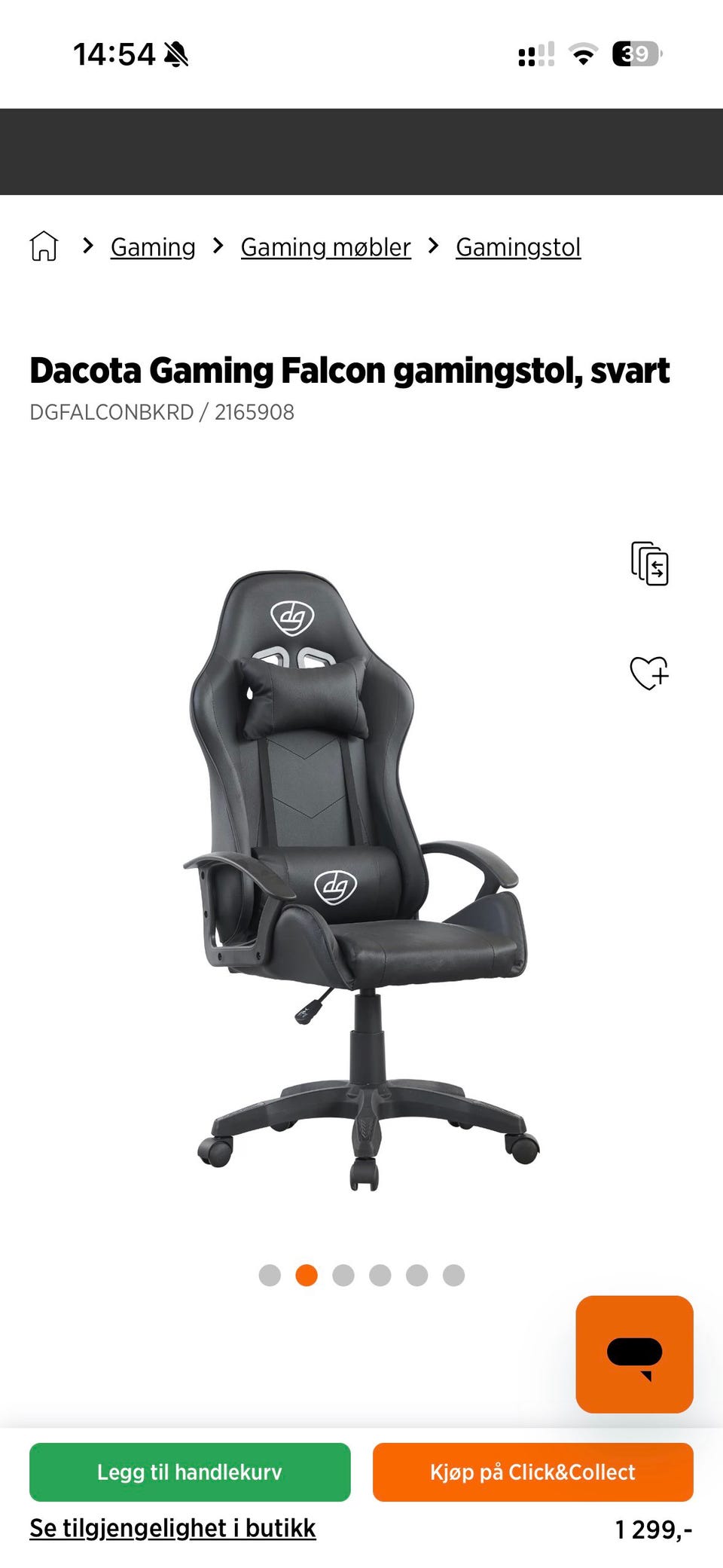Select the third product image dot

tap(343, 1275)
